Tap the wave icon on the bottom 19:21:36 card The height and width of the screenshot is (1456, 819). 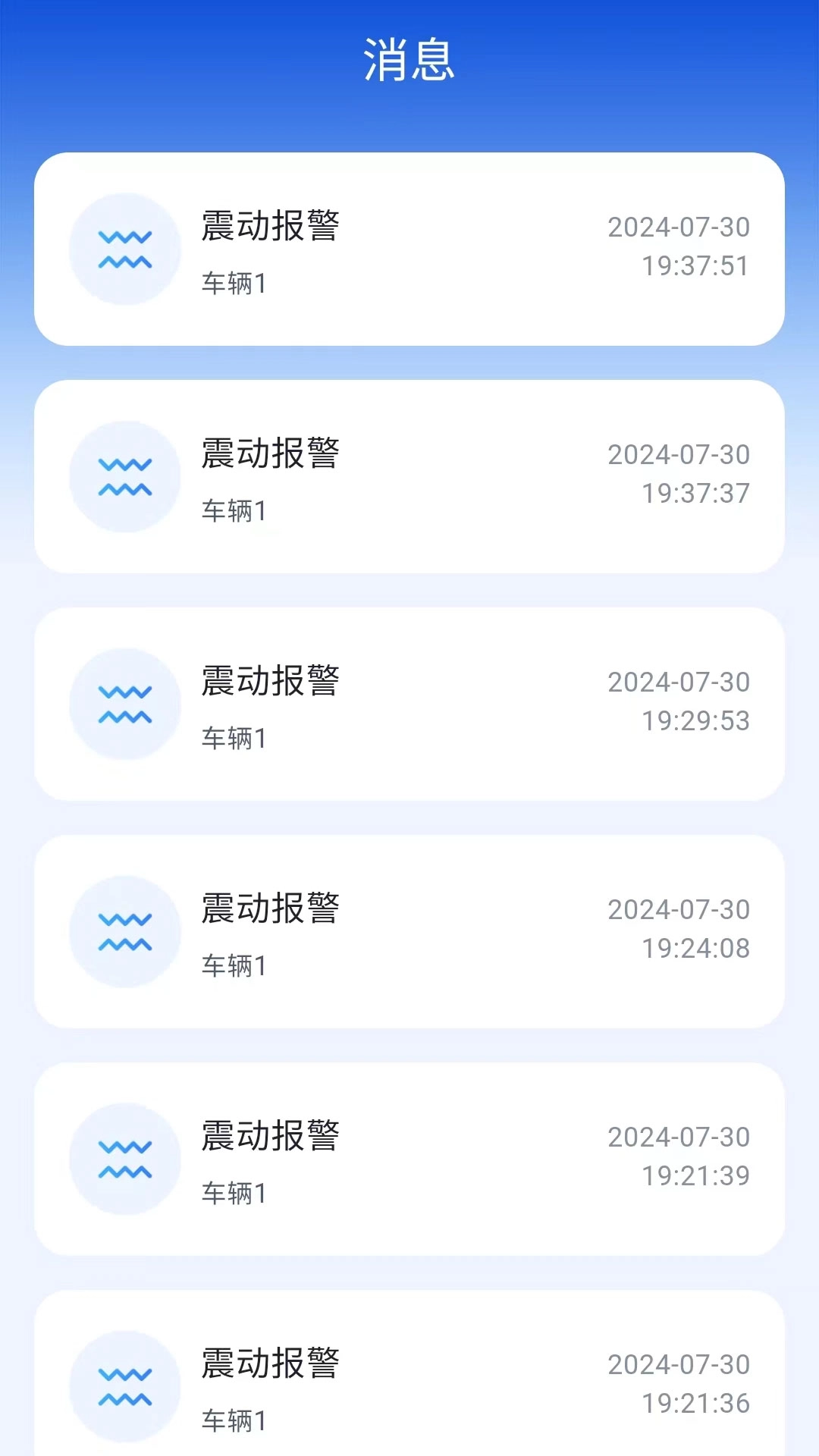pos(125,1385)
